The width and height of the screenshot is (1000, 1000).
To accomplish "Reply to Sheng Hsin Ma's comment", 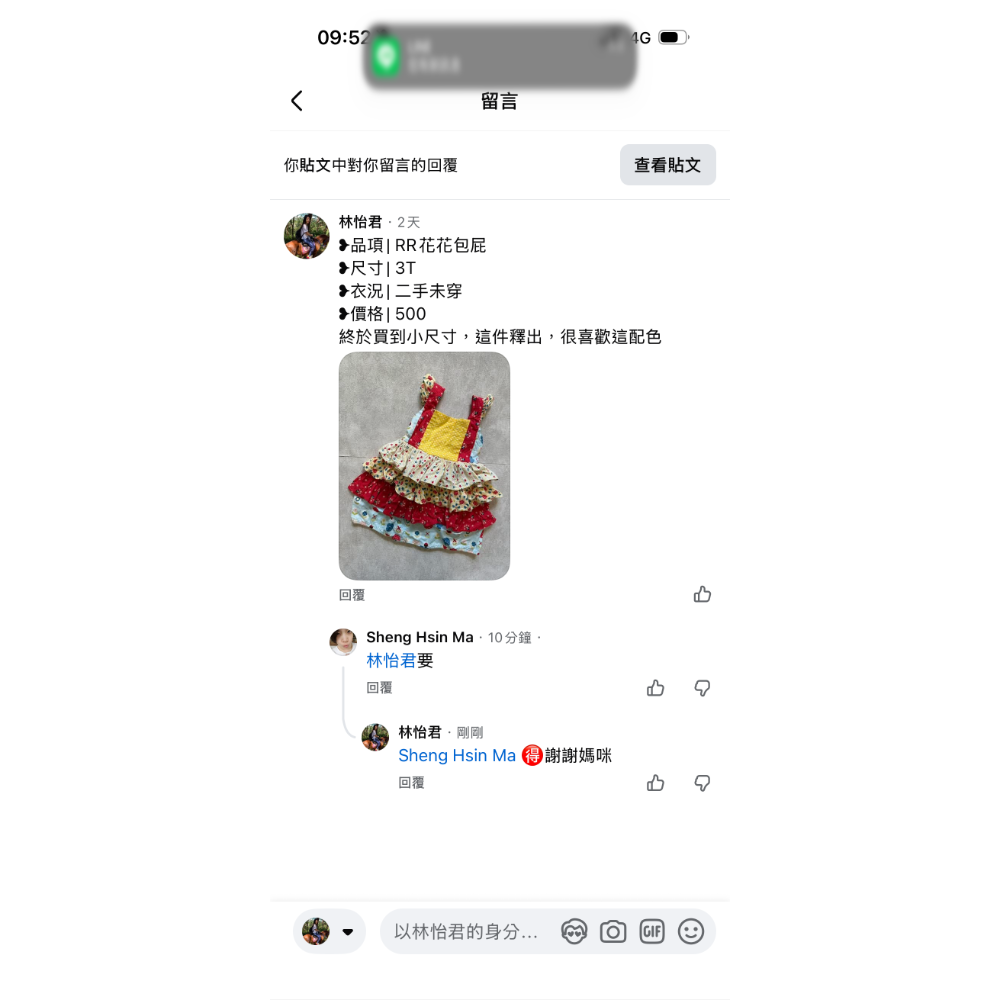I will pyautogui.click(x=379, y=688).
